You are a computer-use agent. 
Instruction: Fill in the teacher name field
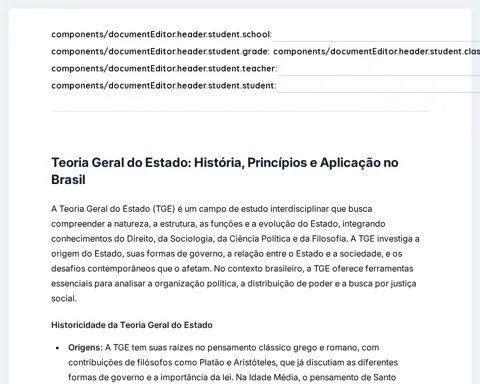point(379,69)
